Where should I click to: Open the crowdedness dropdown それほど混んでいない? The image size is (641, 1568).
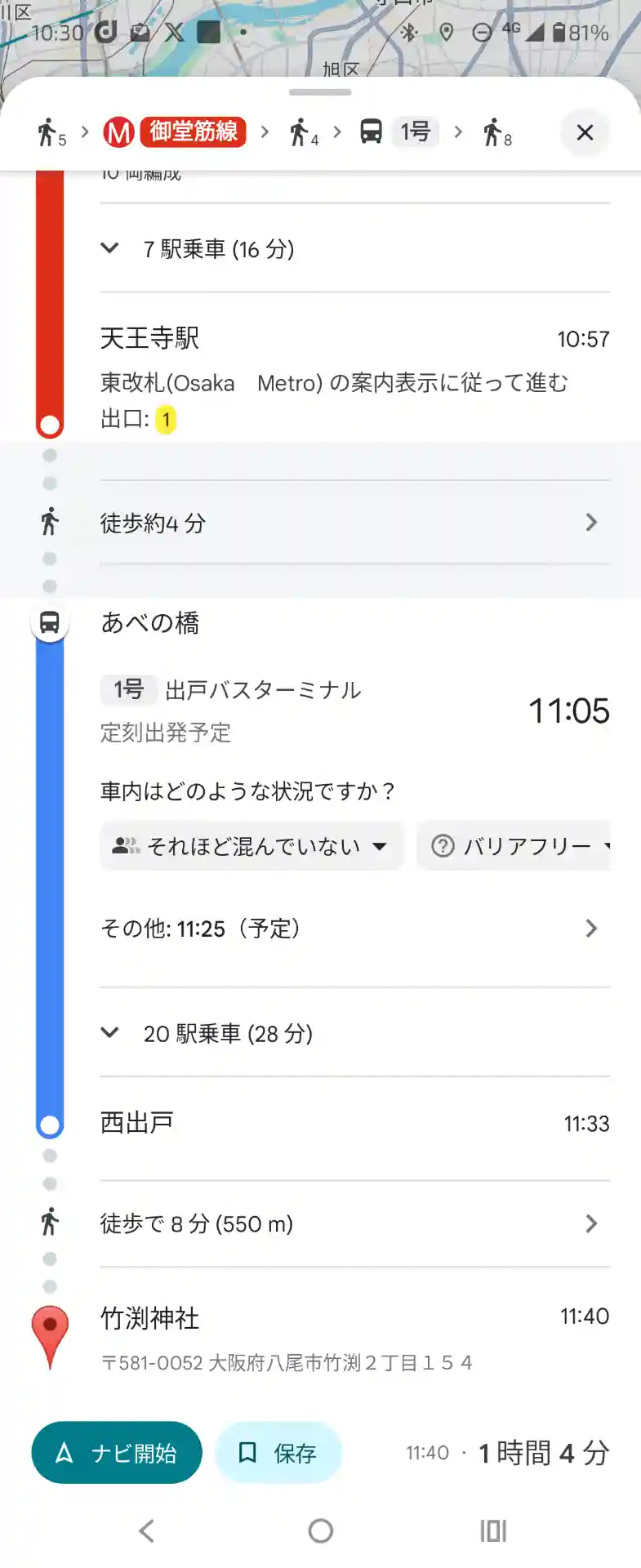point(252,846)
